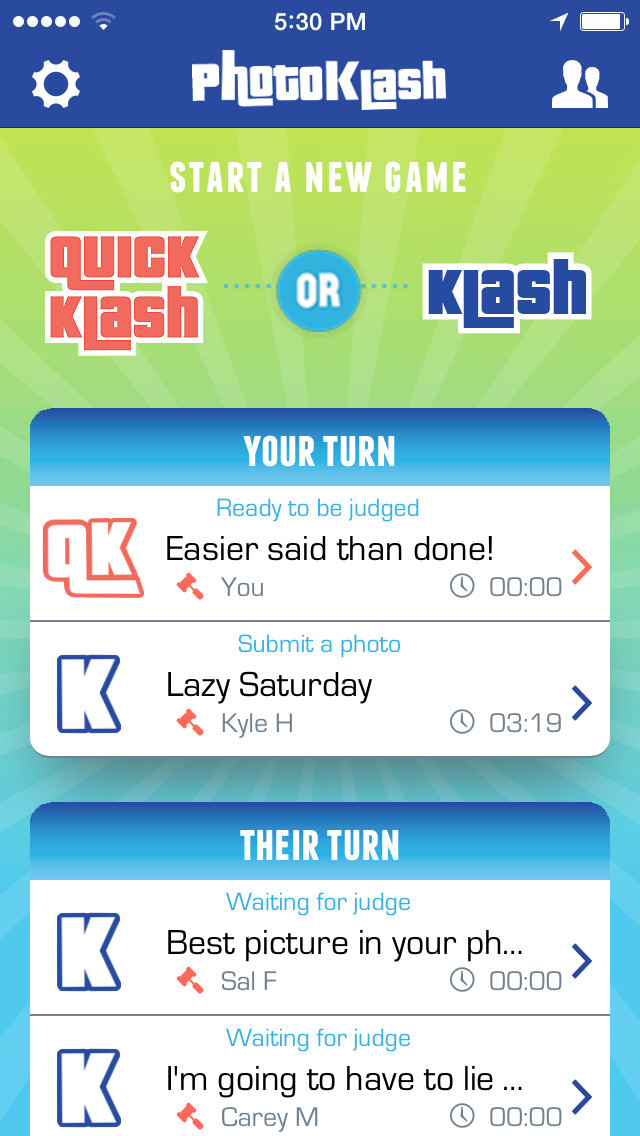Start a new Klash game
The width and height of the screenshot is (640, 1136).
click(x=507, y=292)
